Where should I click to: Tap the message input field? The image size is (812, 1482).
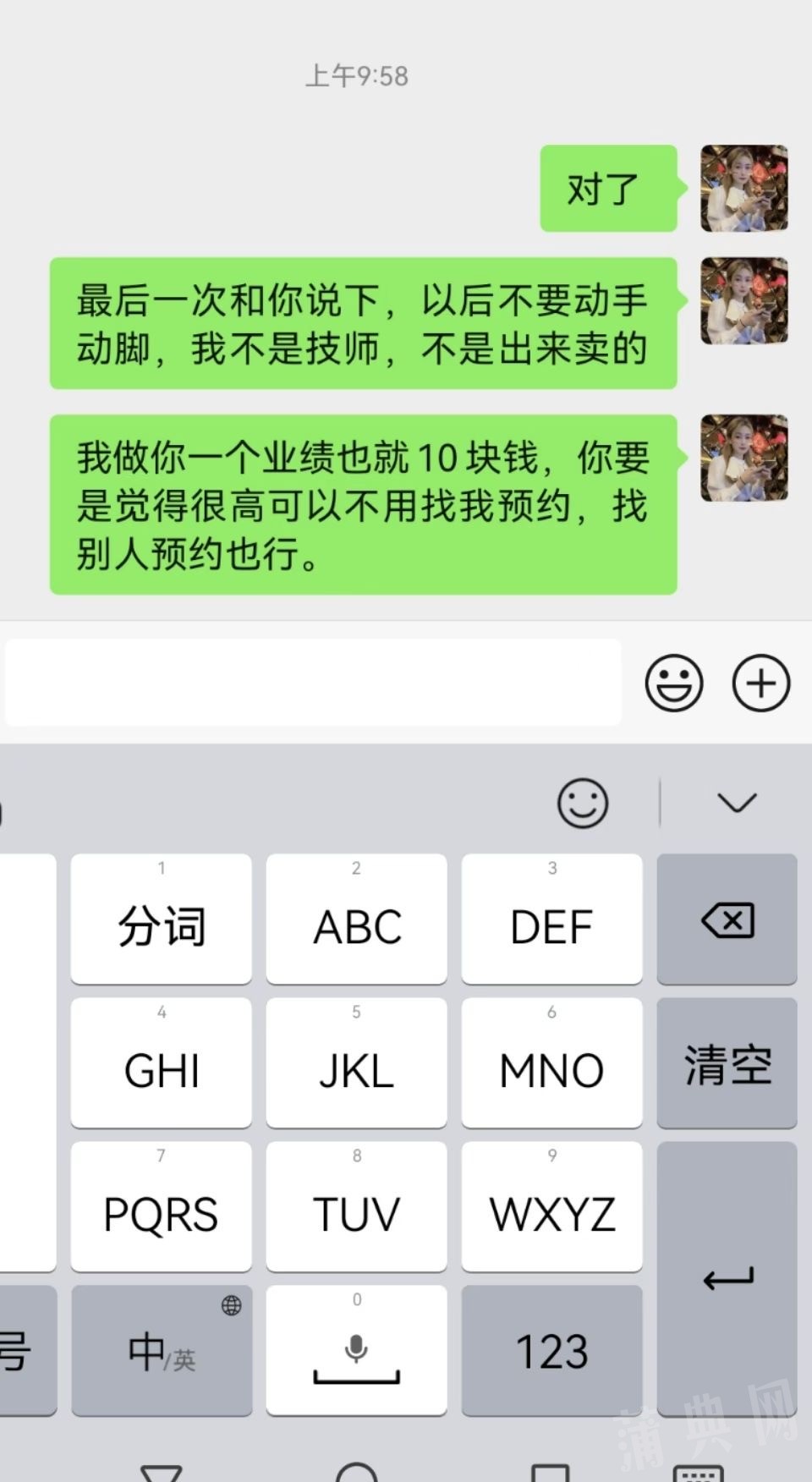pos(313,683)
